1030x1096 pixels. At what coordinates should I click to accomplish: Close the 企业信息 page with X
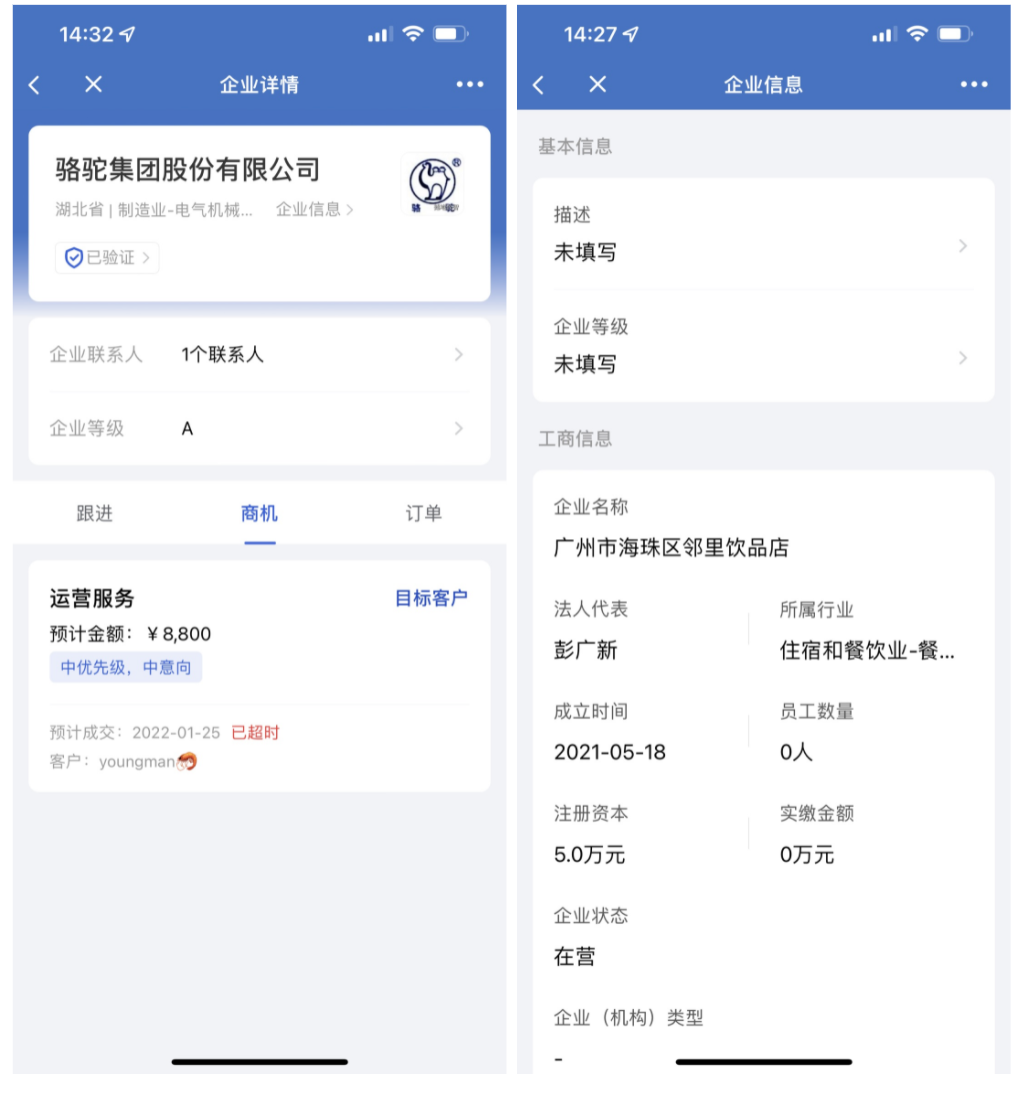coord(597,85)
